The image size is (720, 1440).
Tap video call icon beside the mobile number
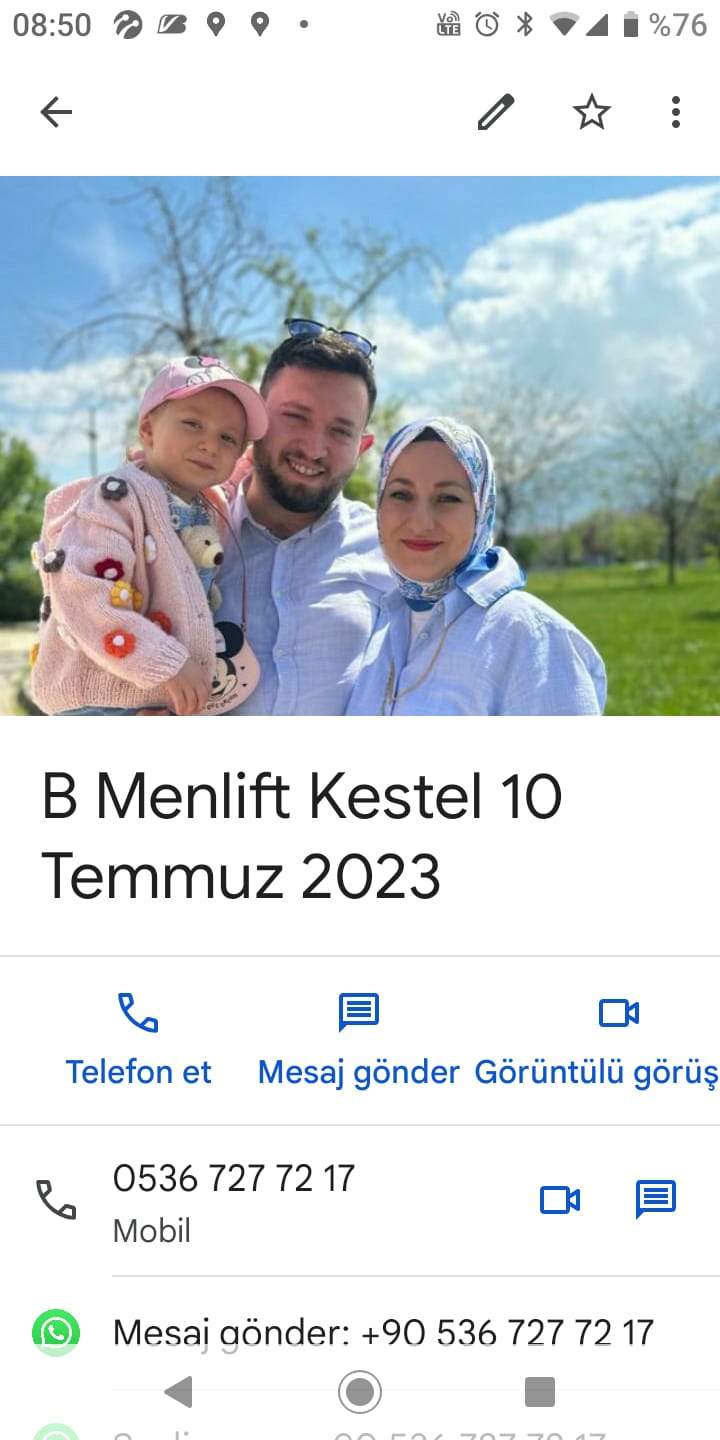[560, 1199]
